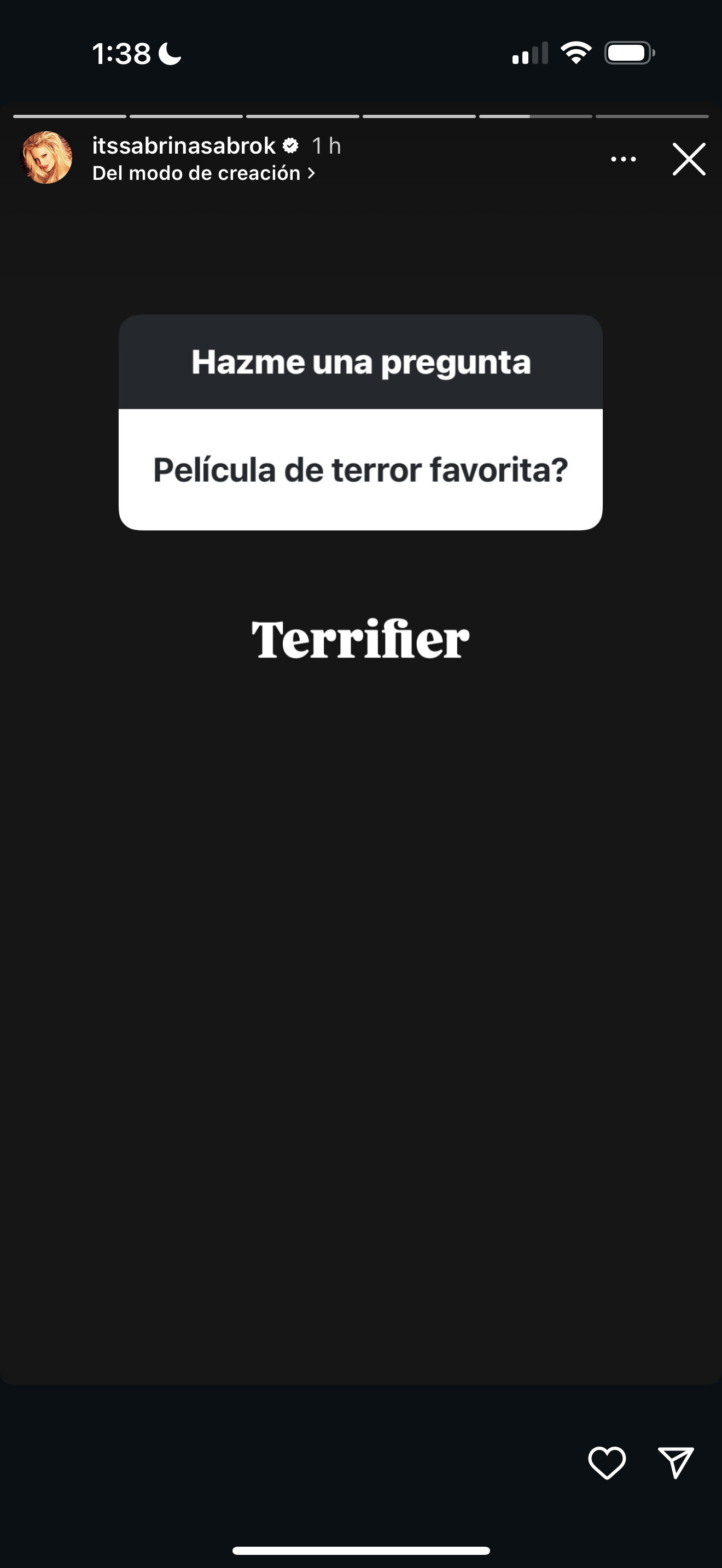
Task: Share the story via paper plane icon
Action: tap(676, 1462)
